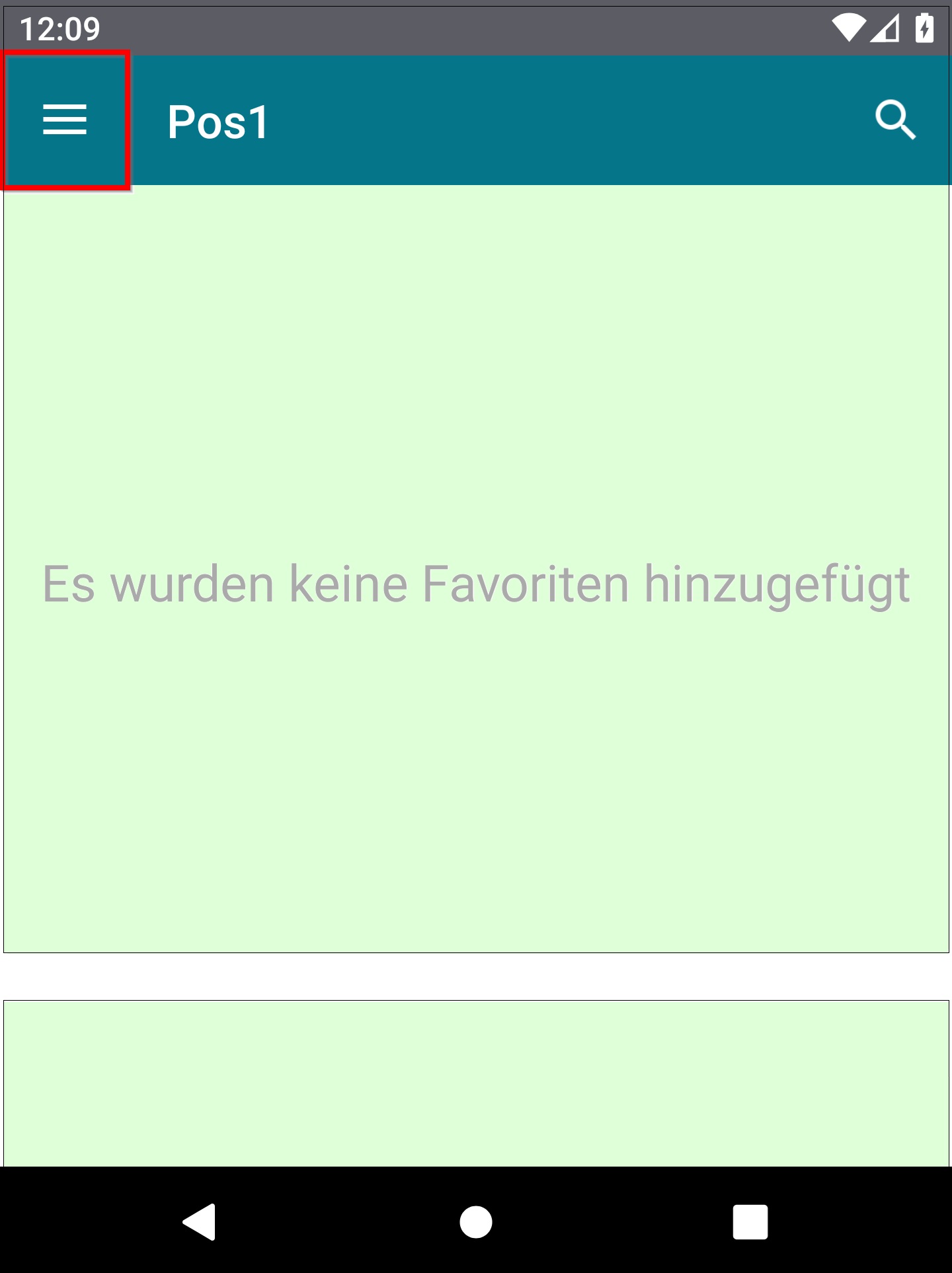This screenshot has width=952, height=1273.
Task: Open search in the Pos1 app bar
Action: click(x=895, y=120)
